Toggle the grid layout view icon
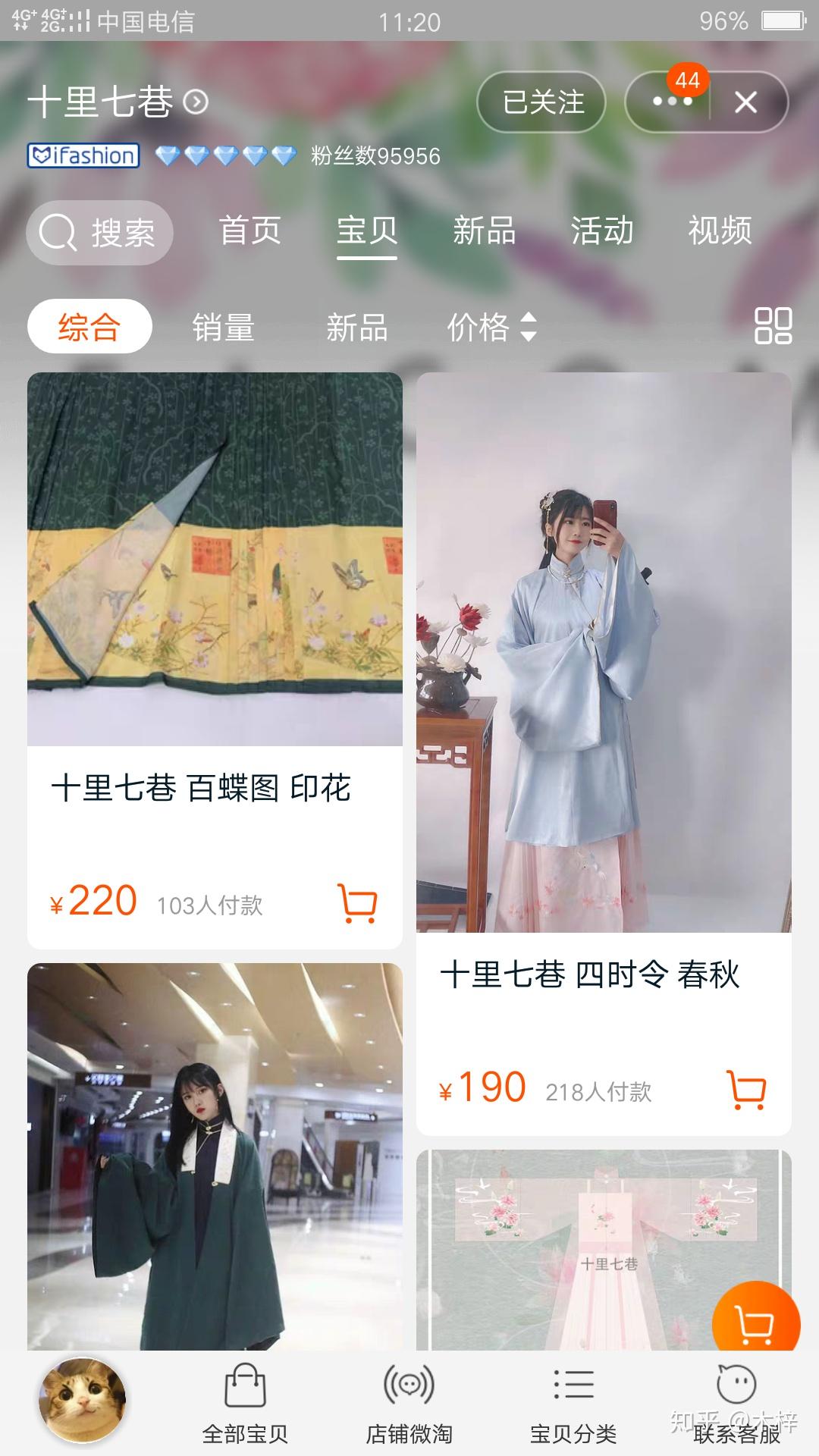Screen dimensions: 819x1456 coord(773,326)
